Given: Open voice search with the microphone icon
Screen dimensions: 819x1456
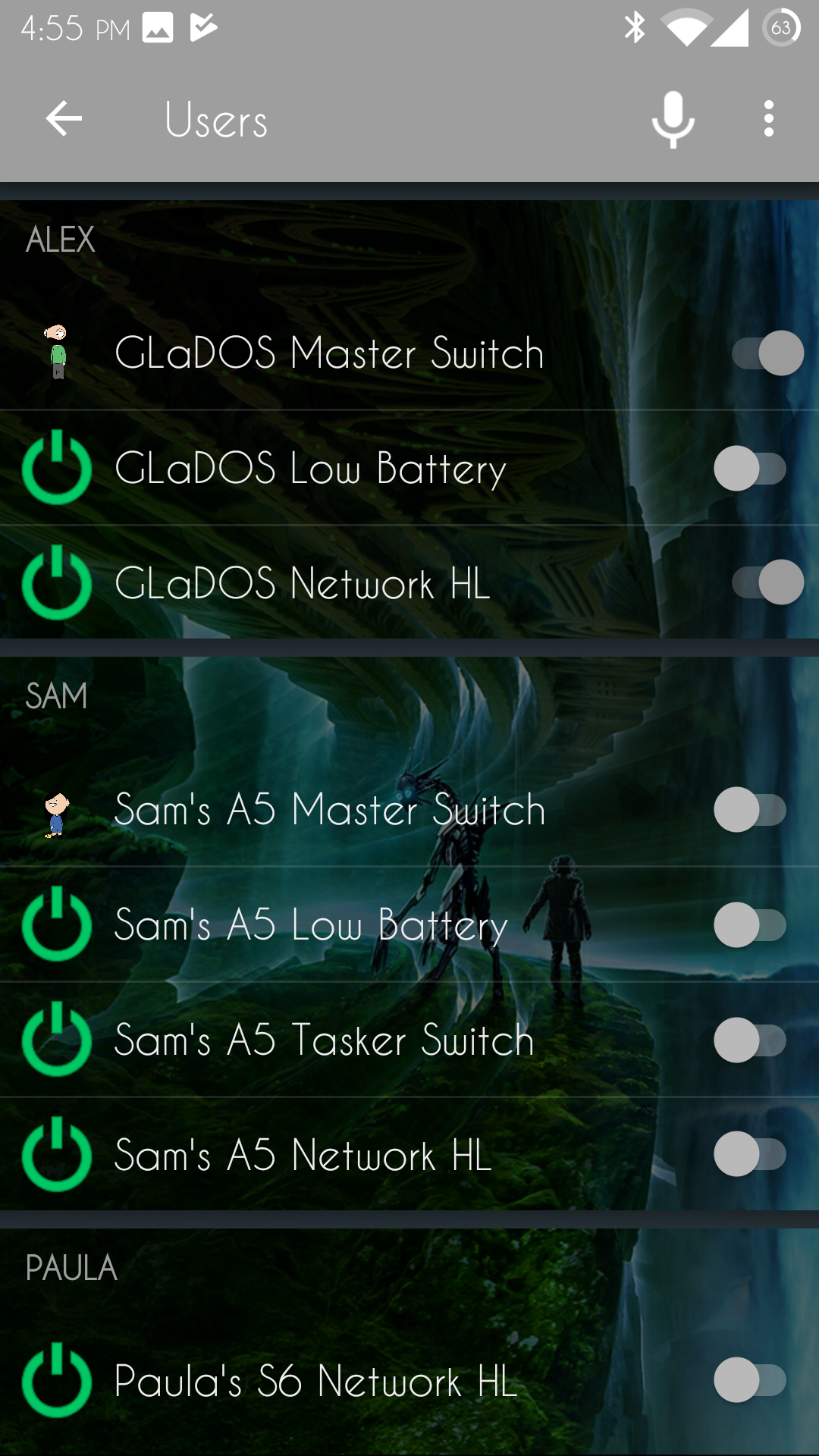Looking at the screenshot, I should pyautogui.click(x=672, y=118).
